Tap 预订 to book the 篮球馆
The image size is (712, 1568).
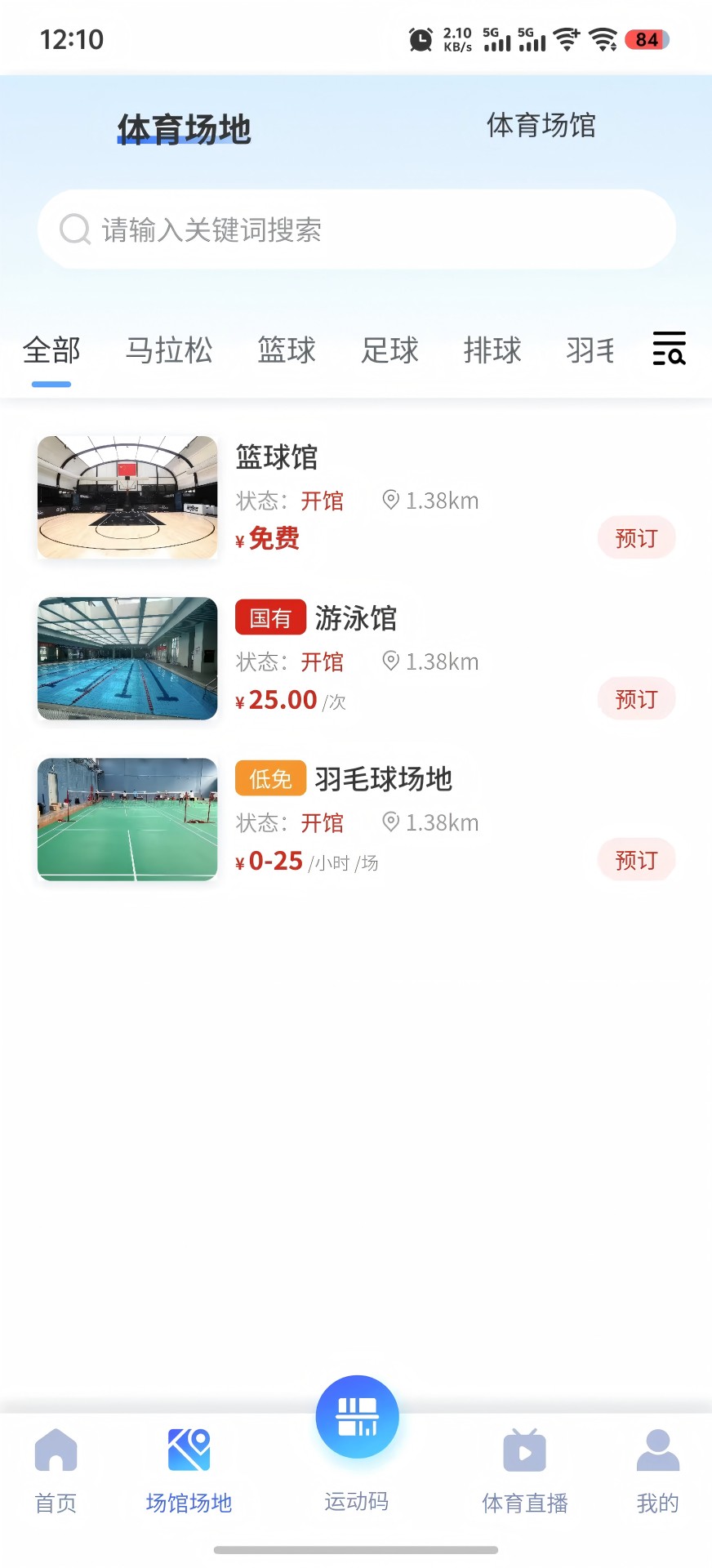click(x=636, y=537)
